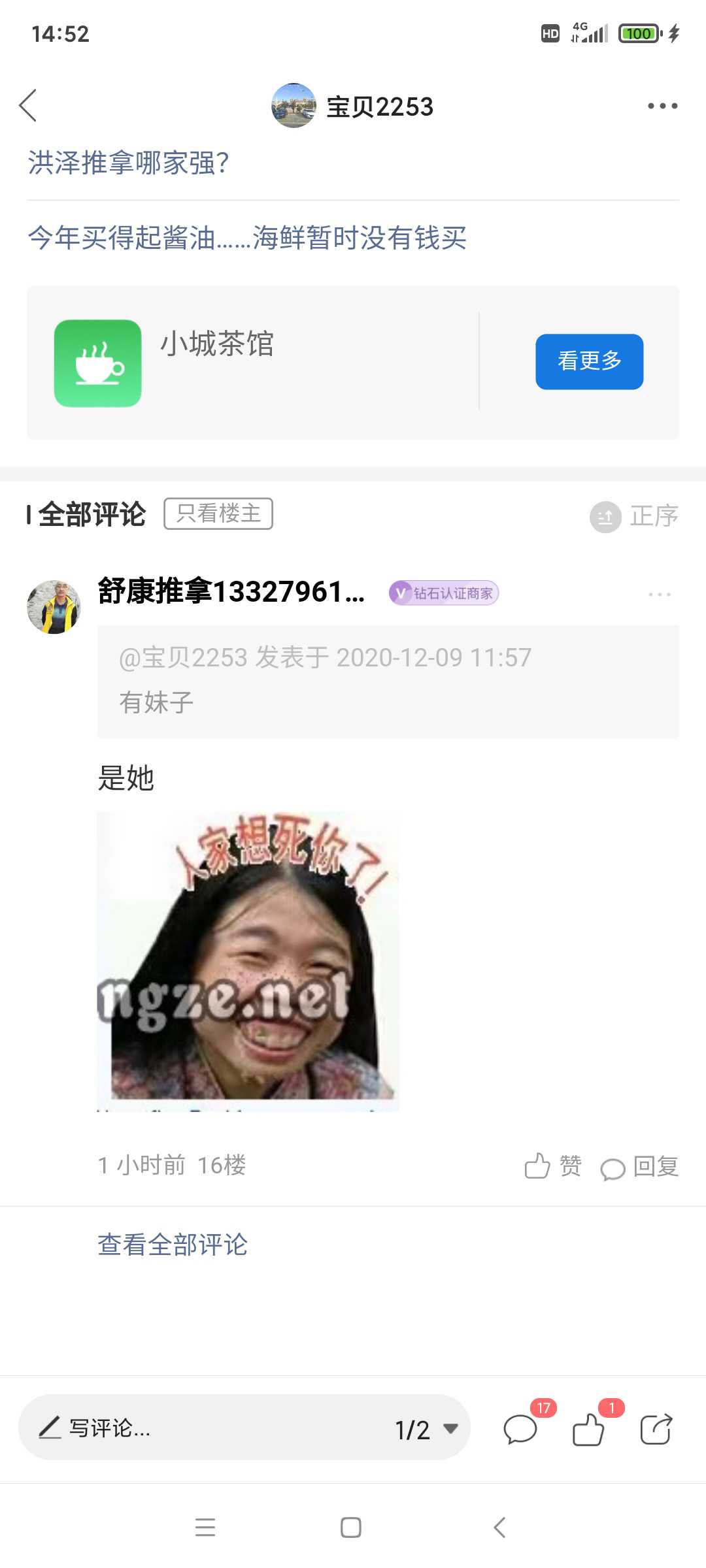View the meme image in the comment
This screenshot has height=1568, width=706.
pyautogui.click(x=248, y=962)
